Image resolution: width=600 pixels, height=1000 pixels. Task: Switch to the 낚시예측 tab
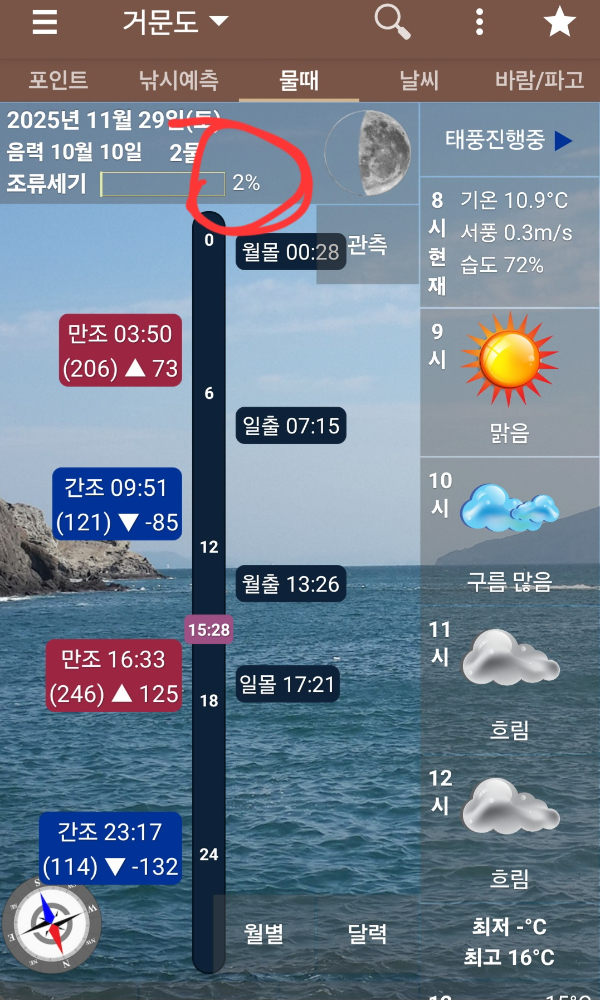point(178,80)
